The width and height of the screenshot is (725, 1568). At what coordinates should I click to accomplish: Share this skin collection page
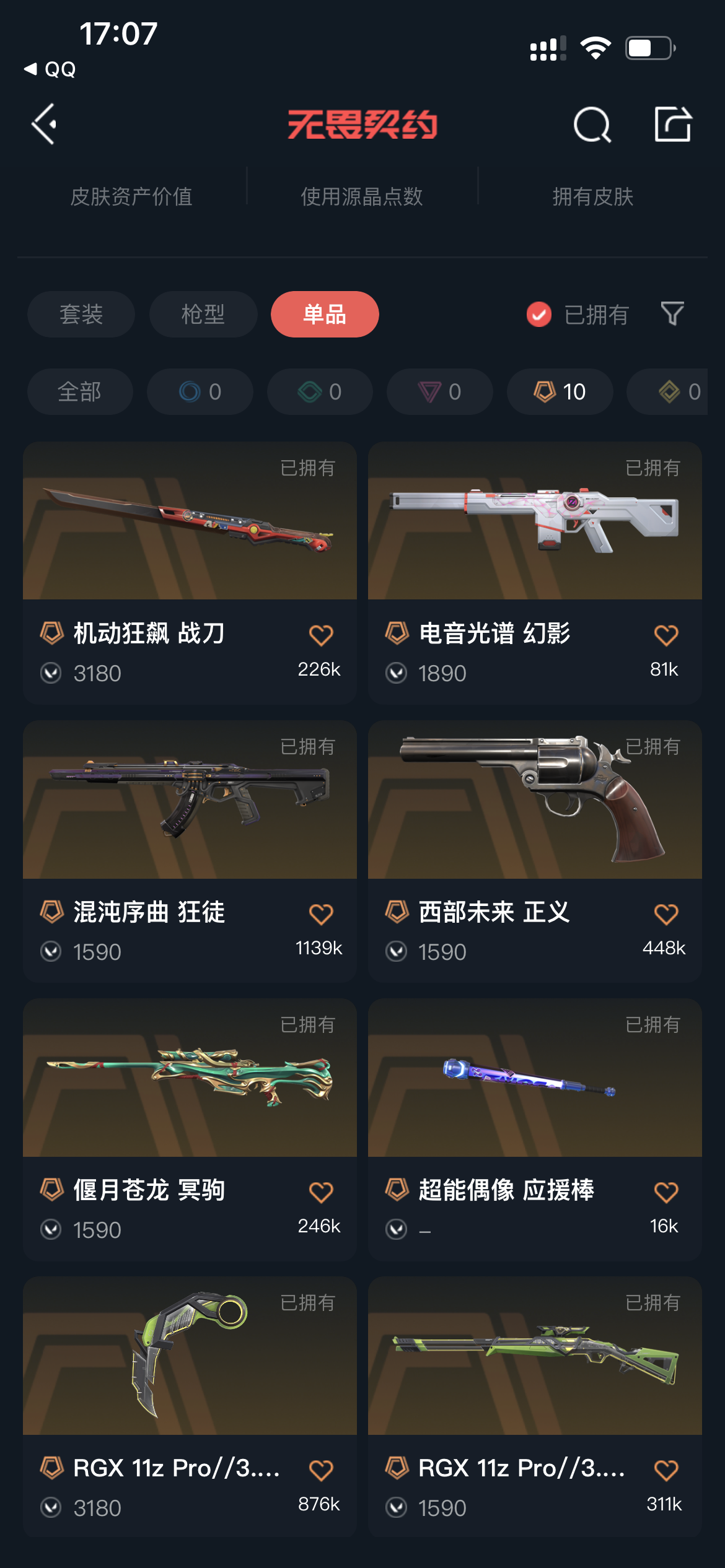pos(672,124)
